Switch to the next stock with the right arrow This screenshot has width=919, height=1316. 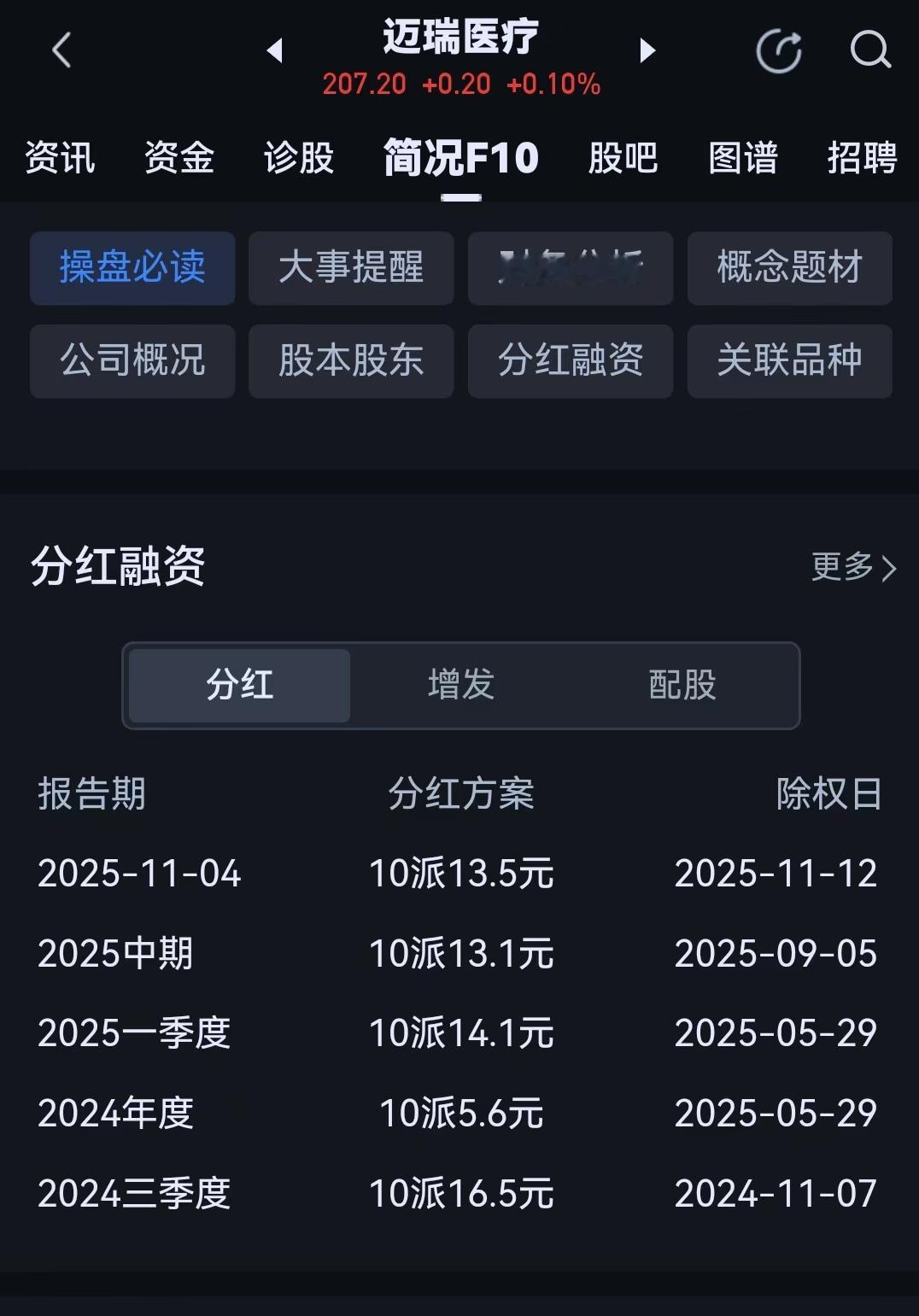tap(647, 51)
